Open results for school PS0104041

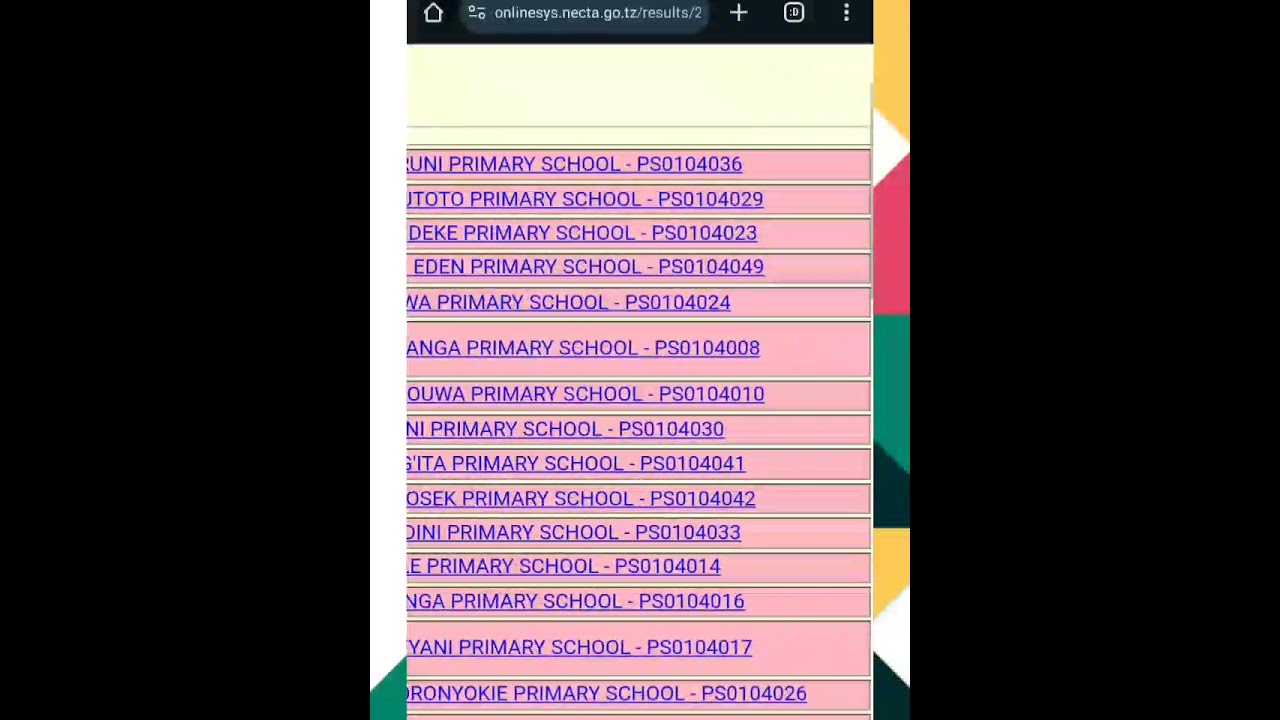tap(576, 463)
